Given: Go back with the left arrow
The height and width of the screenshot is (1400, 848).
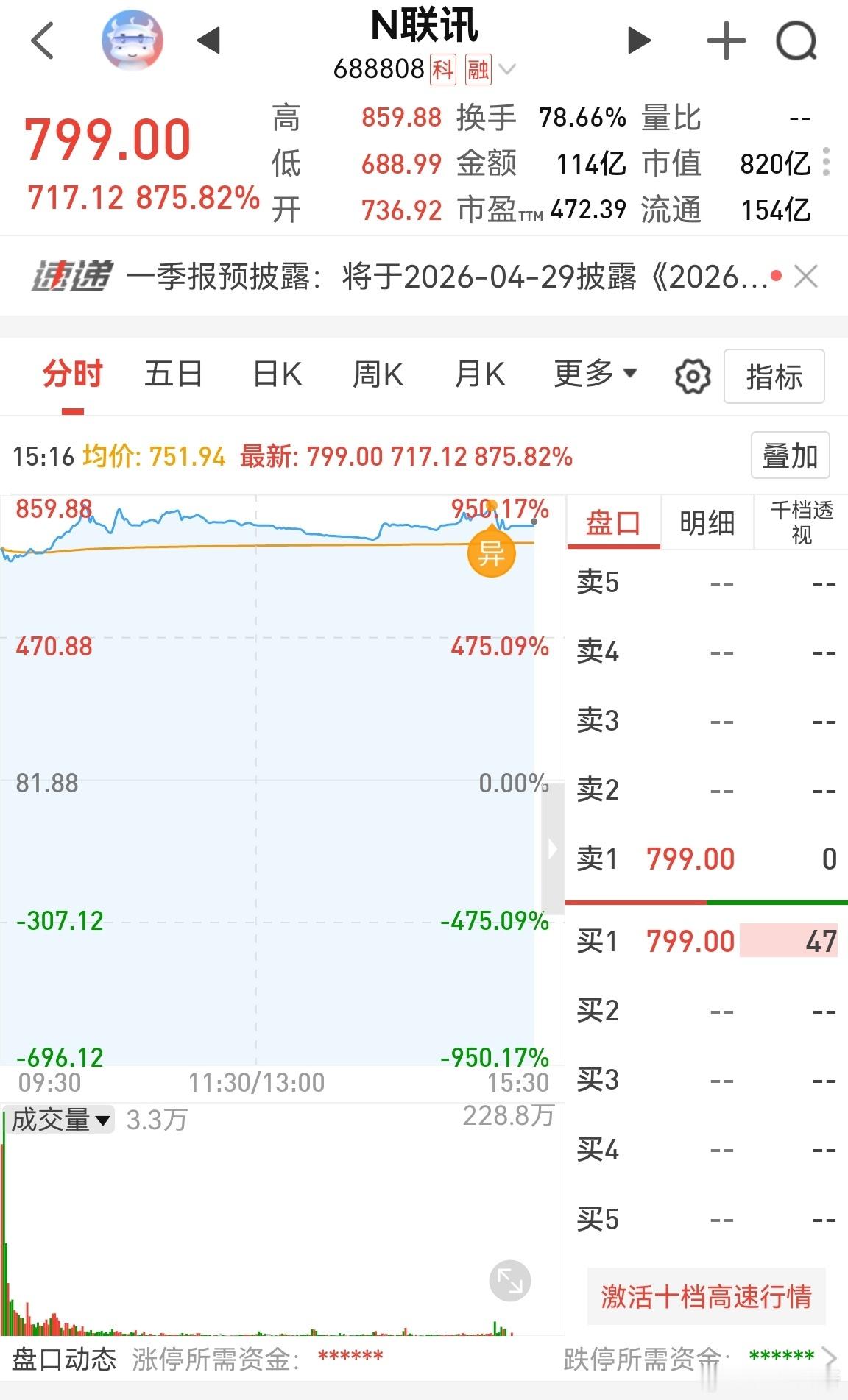Looking at the screenshot, I should (x=42, y=40).
